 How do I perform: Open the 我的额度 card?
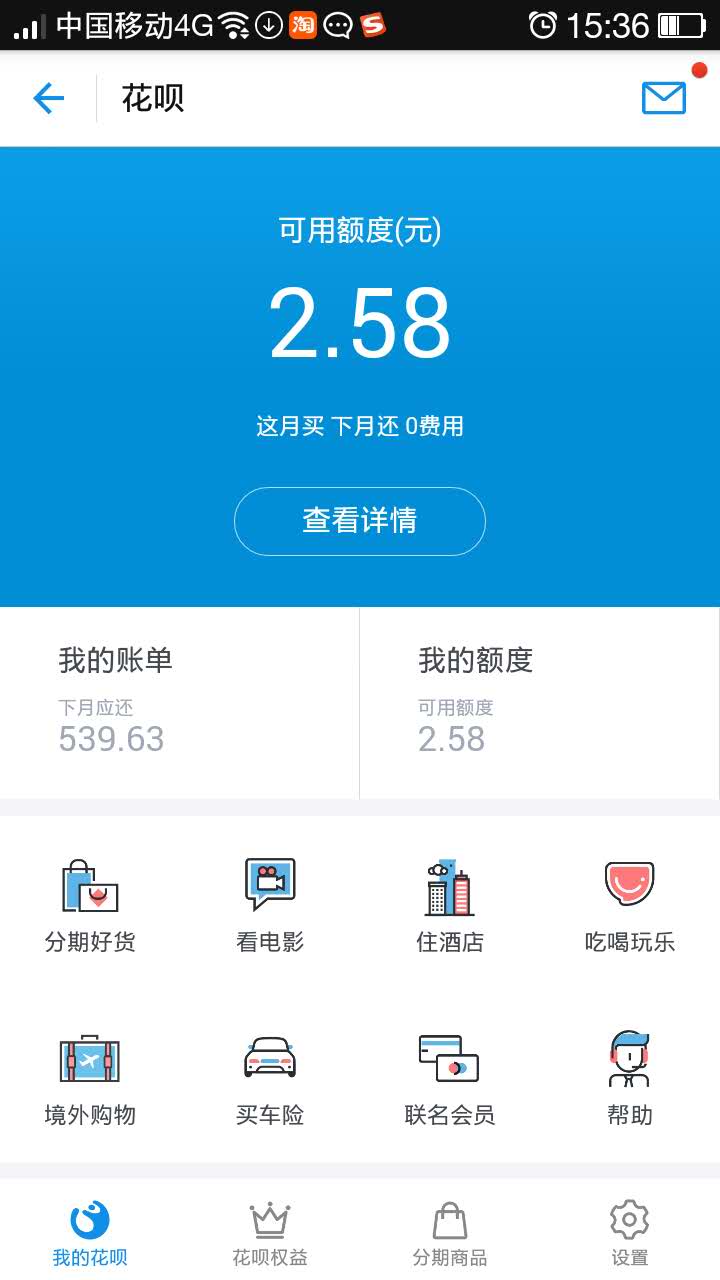538,702
